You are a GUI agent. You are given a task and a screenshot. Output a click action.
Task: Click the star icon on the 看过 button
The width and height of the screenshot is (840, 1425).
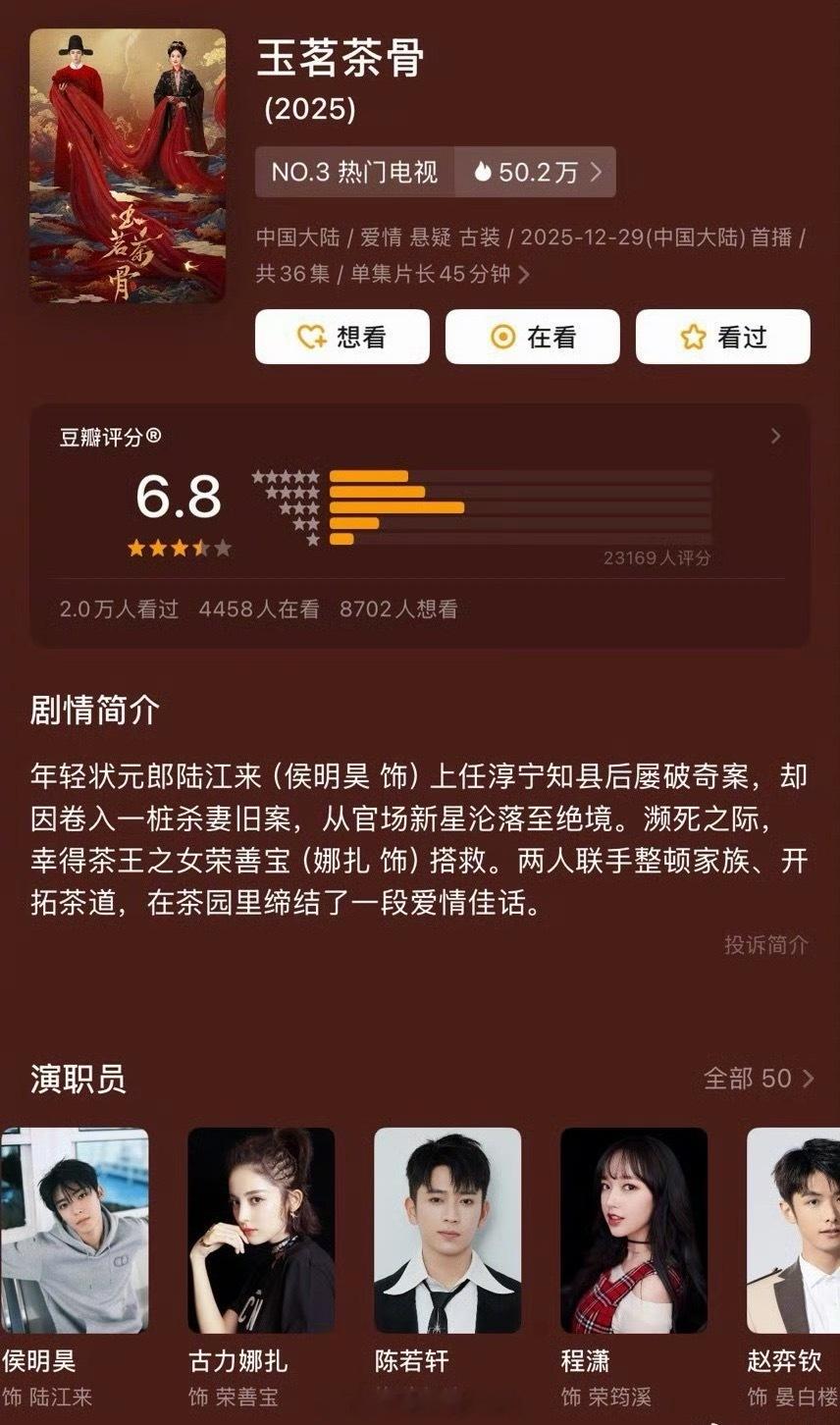(x=694, y=337)
